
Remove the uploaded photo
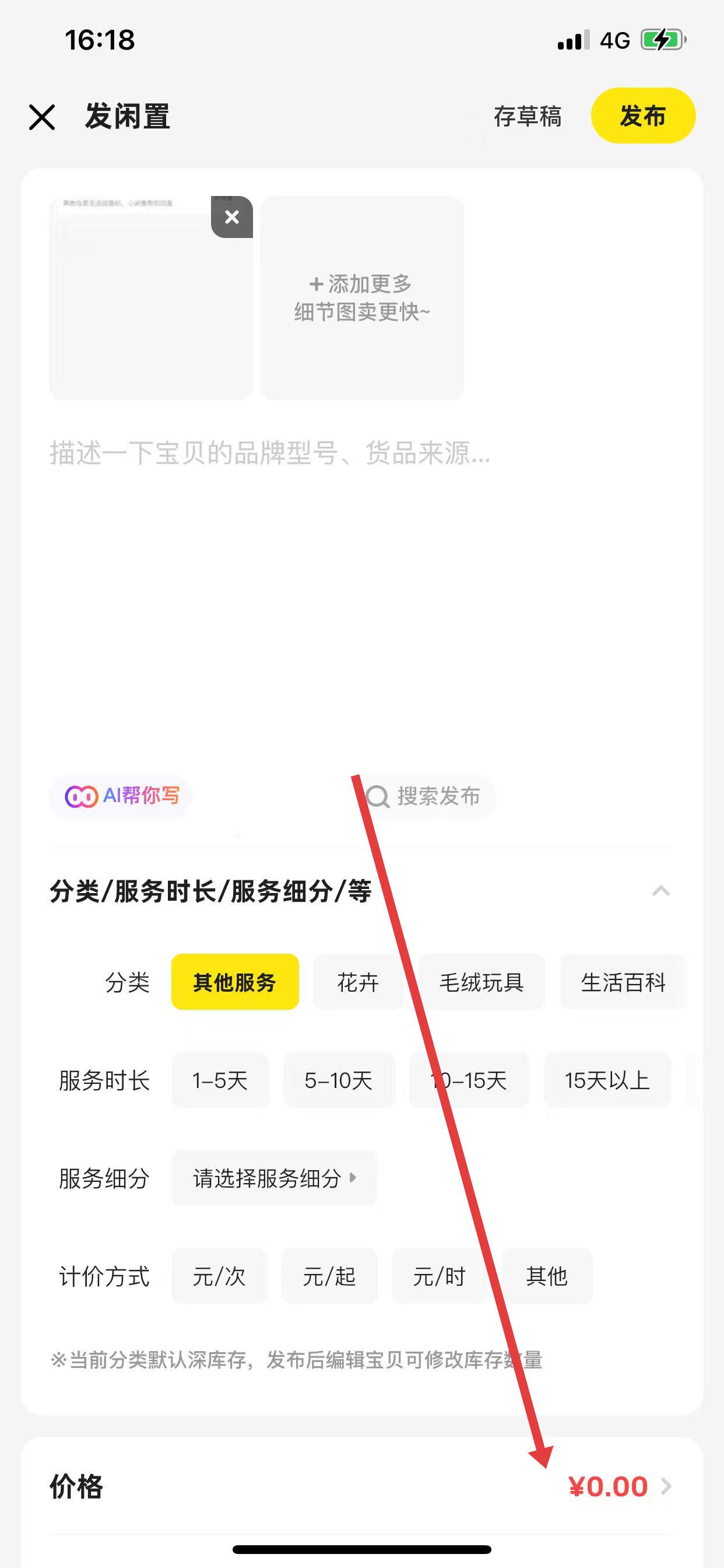[x=232, y=216]
